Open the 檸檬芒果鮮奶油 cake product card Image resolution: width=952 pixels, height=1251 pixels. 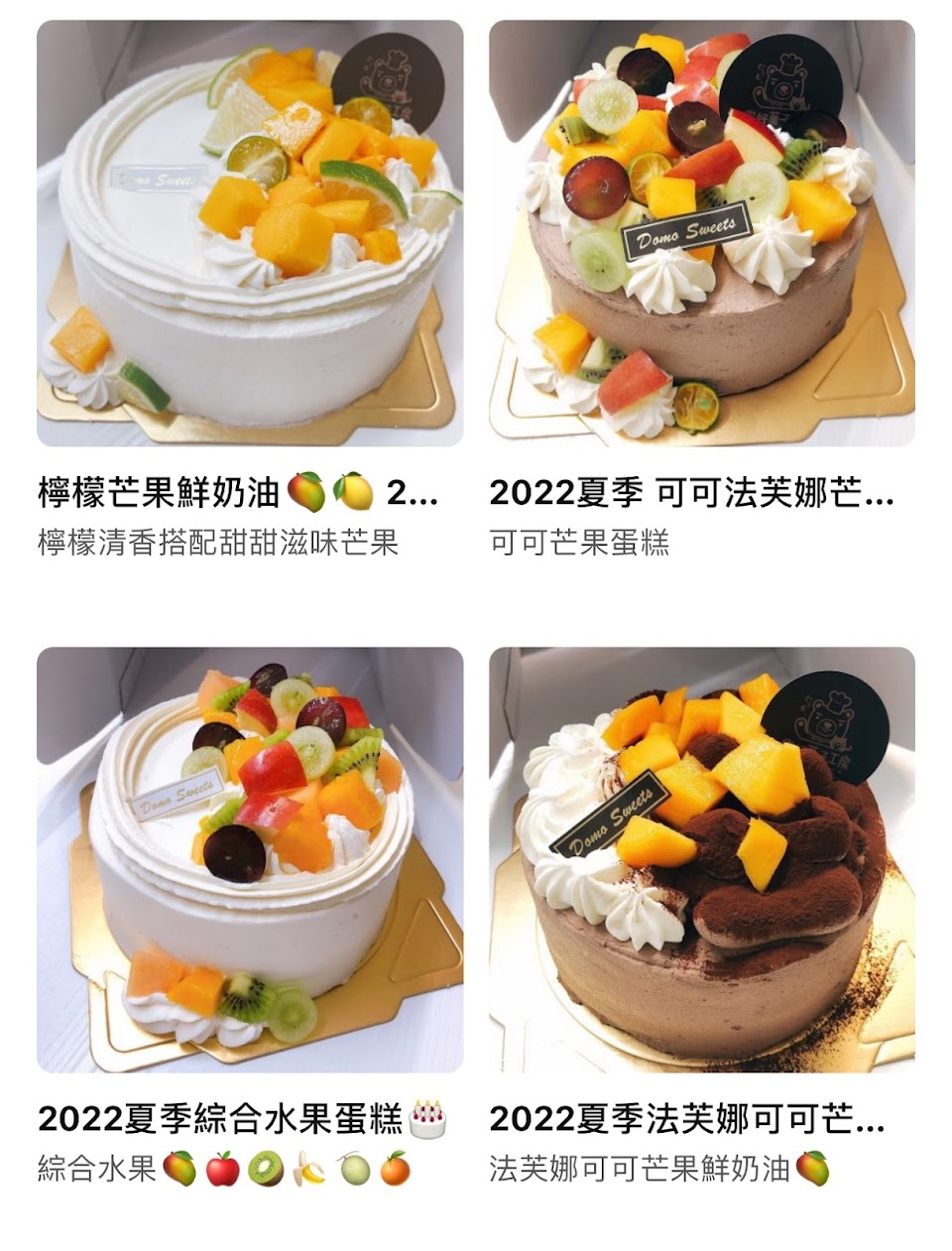tap(250, 233)
